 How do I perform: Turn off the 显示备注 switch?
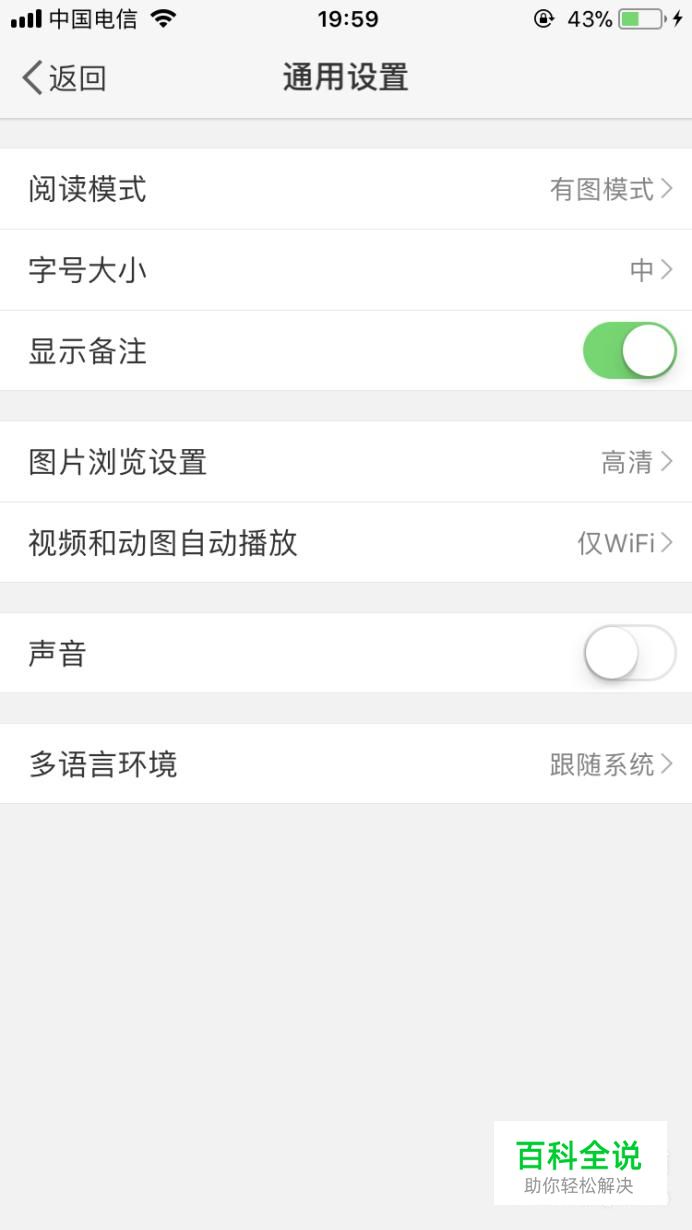pyautogui.click(x=630, y=351)
